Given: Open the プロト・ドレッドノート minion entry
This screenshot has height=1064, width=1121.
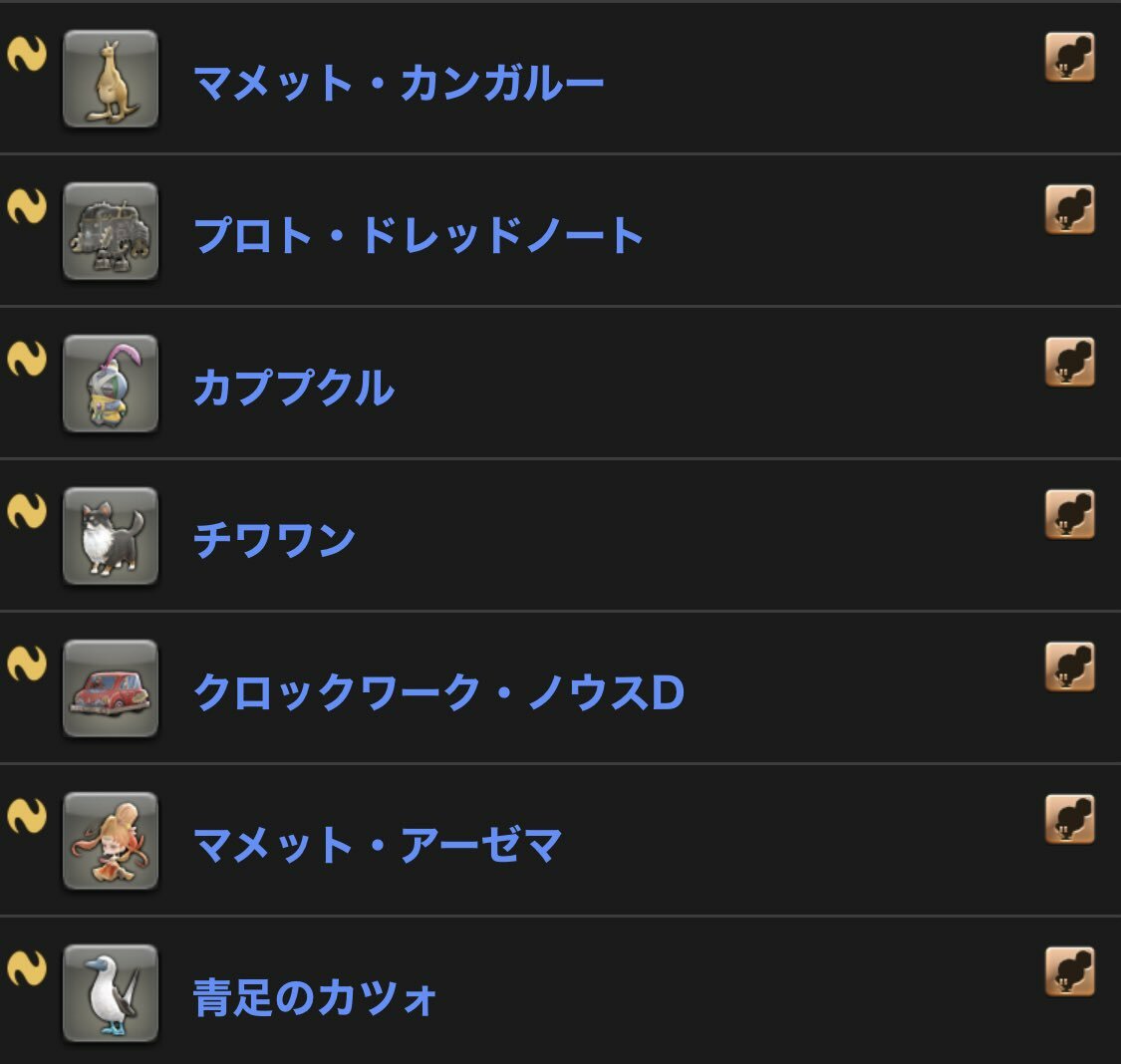Looking at the screenshot, I should point(419,235).
